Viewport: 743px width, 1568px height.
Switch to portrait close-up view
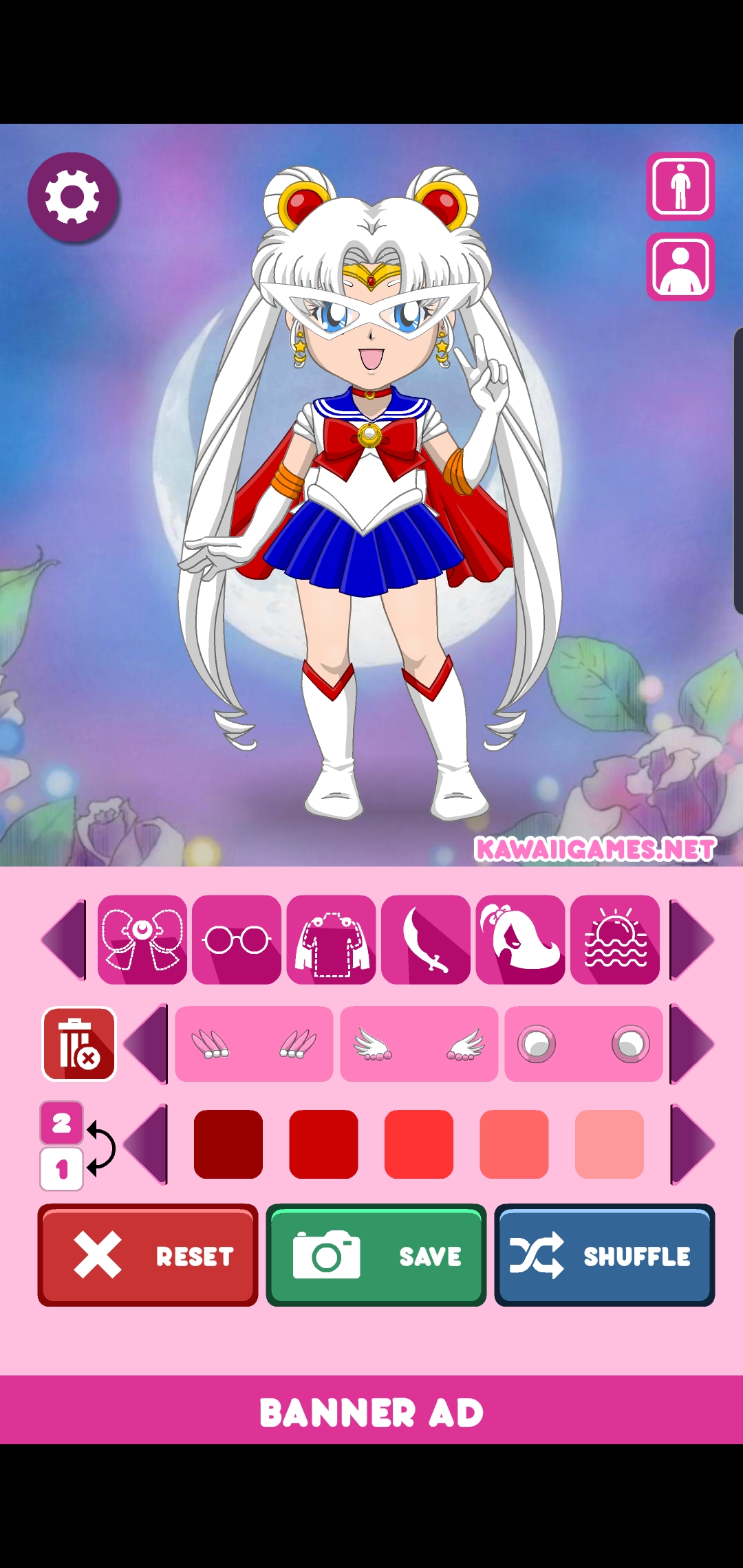point(680,267)
